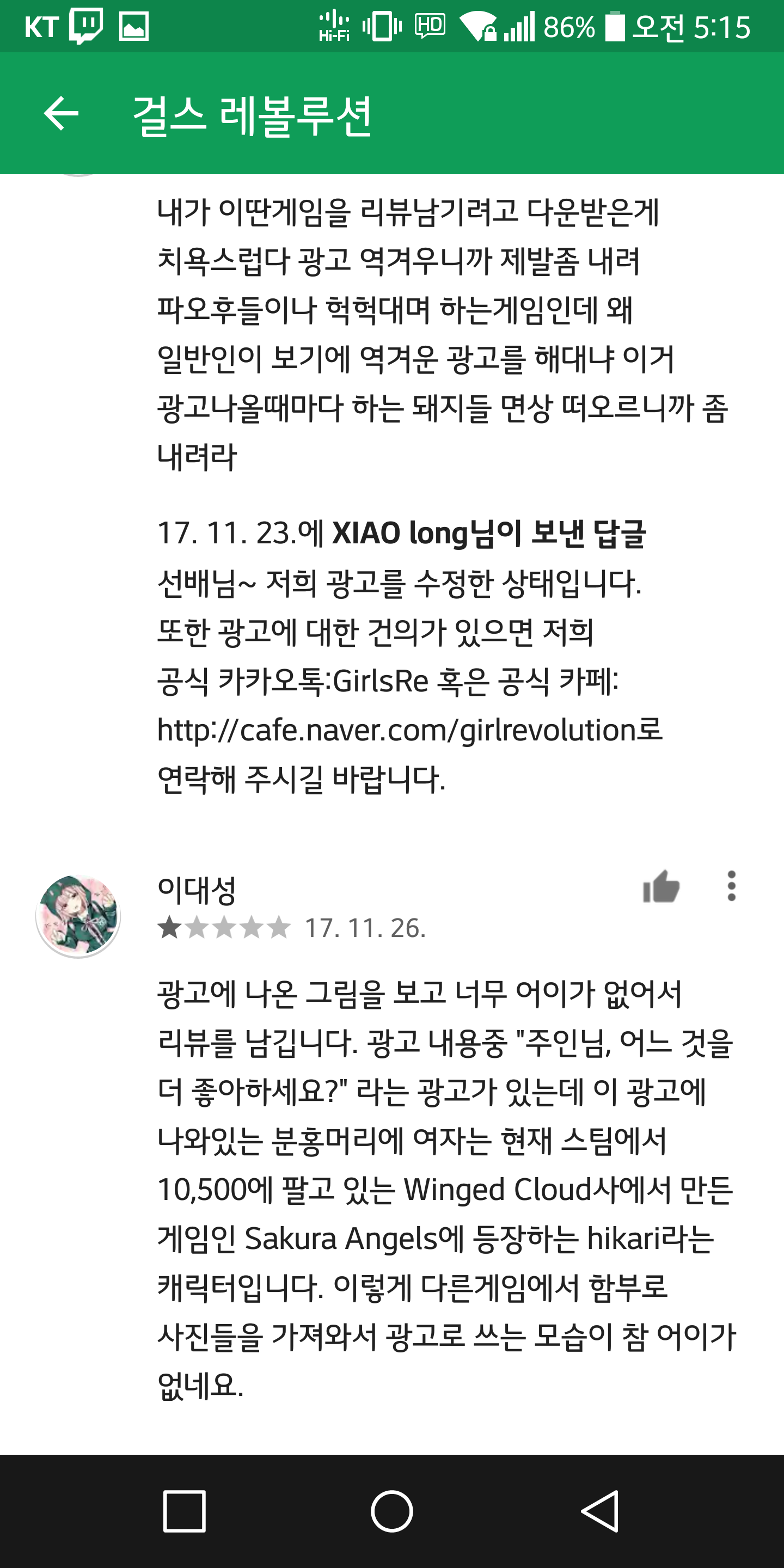Tap the system home button
The height and width of the screenshot is (1568, 784).
pos(392,1511)
